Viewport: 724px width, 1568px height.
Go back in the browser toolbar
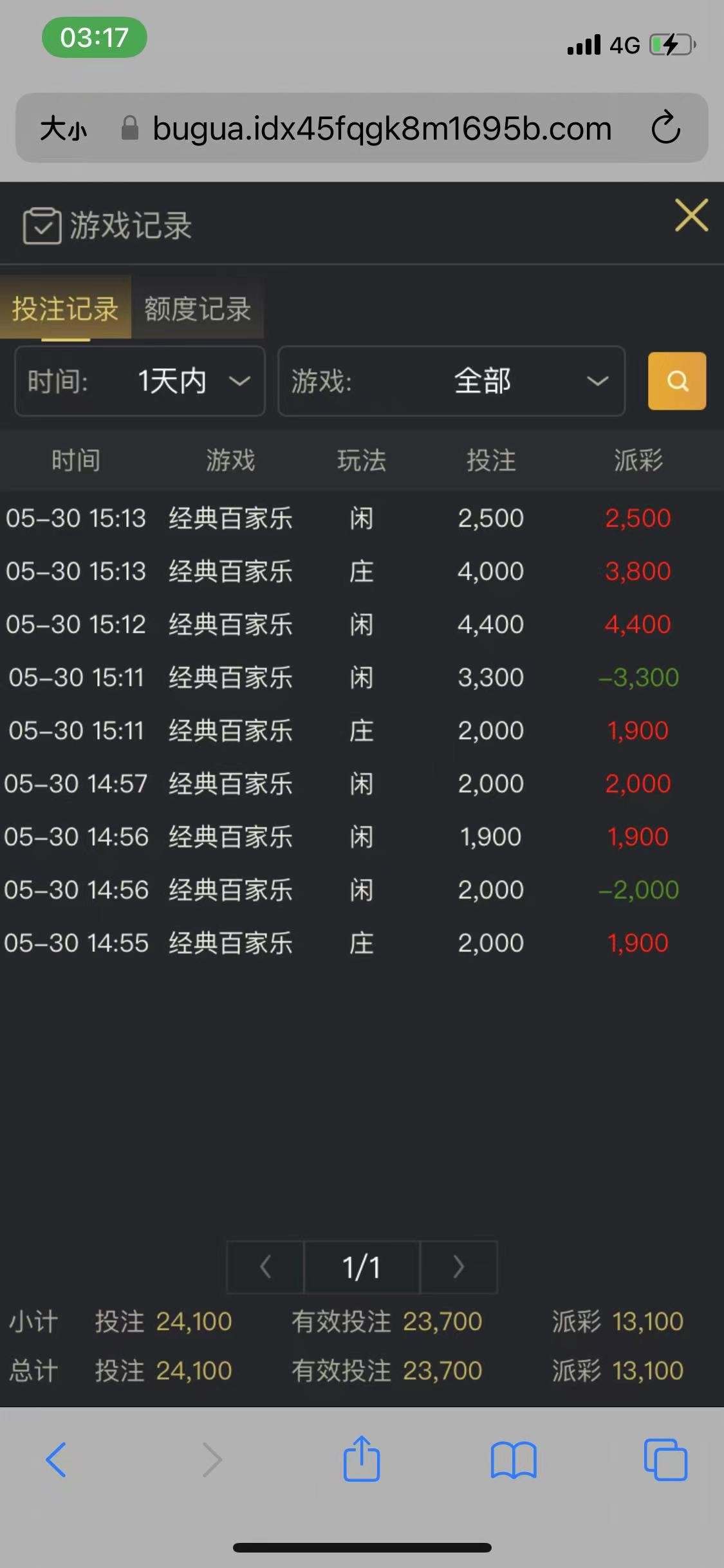point(56,1459)
